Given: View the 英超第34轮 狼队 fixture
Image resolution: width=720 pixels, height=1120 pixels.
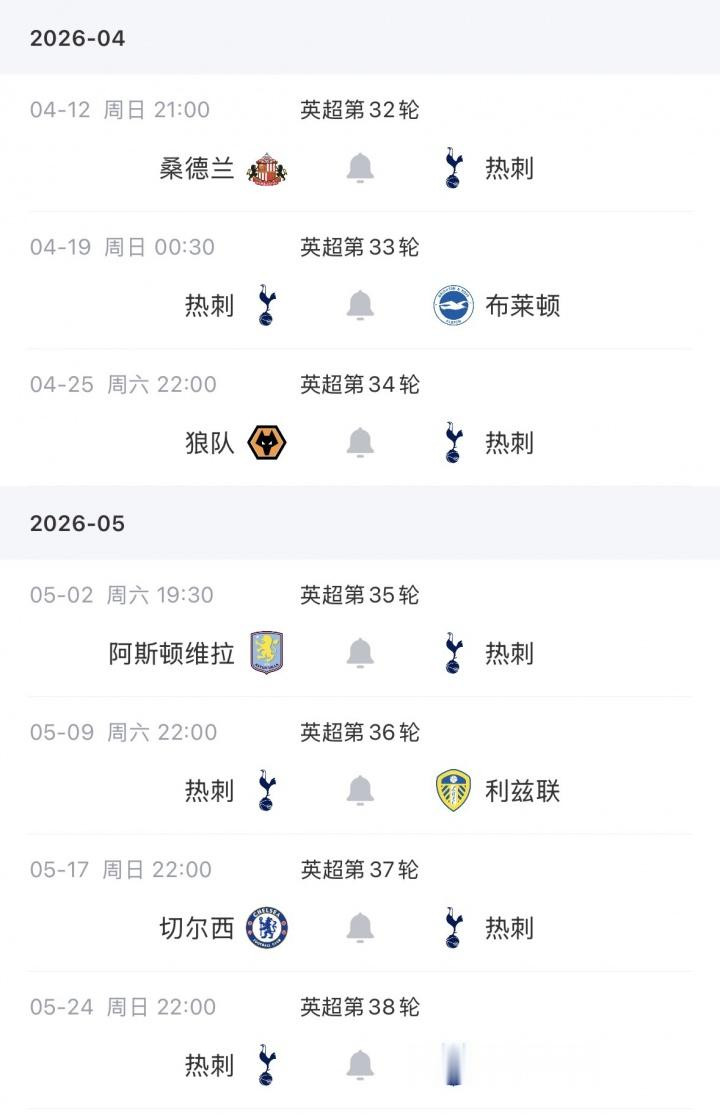Looking at the screenshot, I should coord(210,442).
